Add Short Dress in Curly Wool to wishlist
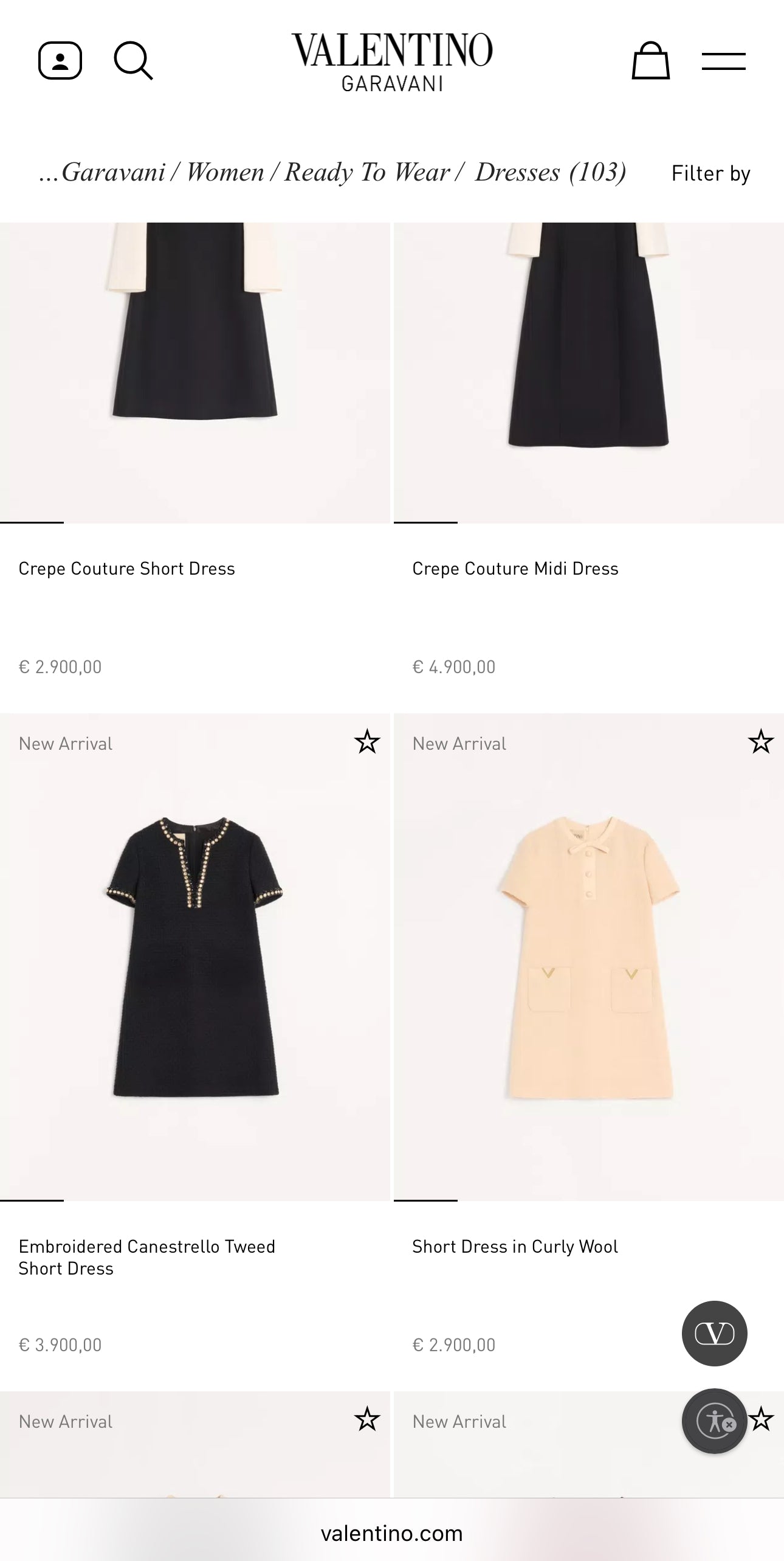This screenshot has height=1561, width=784. coord(760,742)
